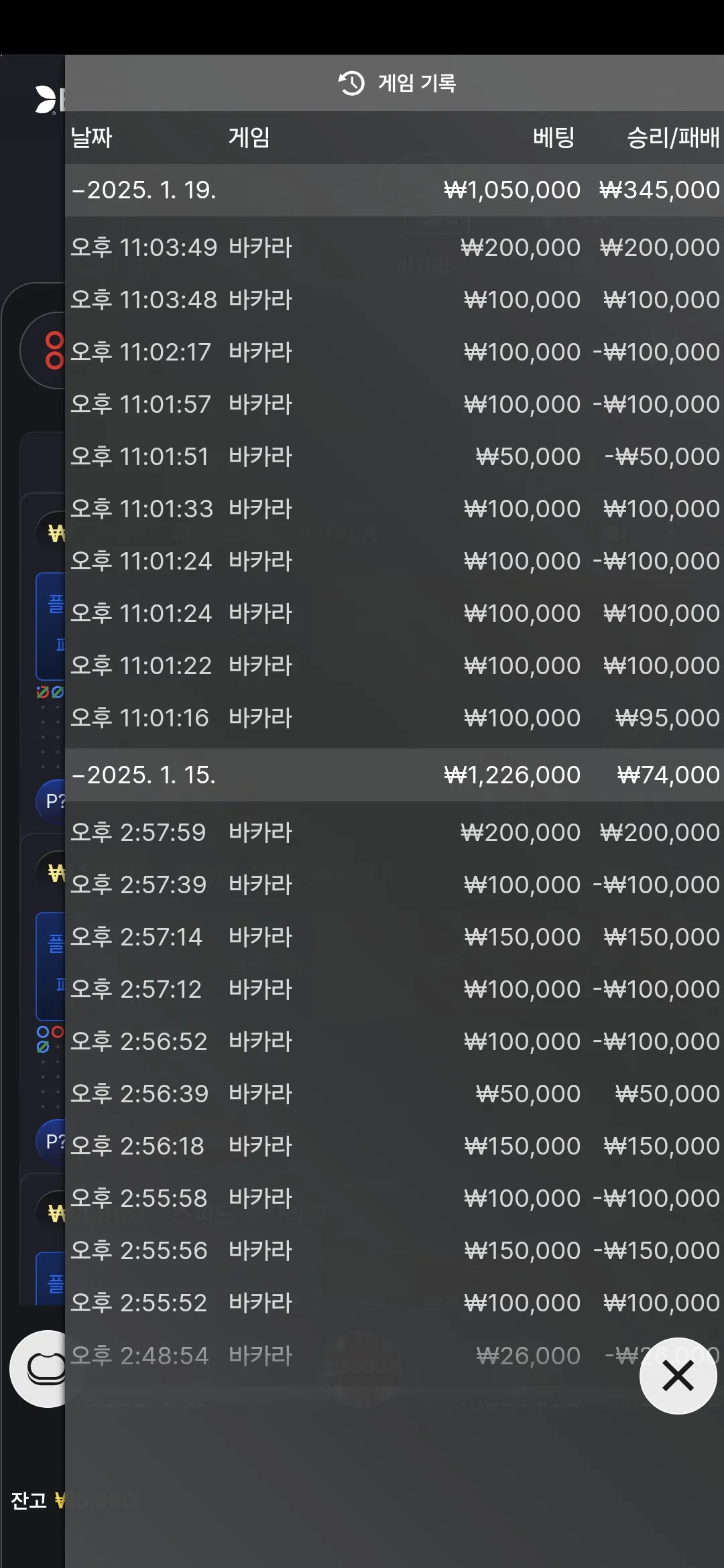Close the game history panel
The height and width of the screenshot is (1568, 724).
(x=678, y=1376)
